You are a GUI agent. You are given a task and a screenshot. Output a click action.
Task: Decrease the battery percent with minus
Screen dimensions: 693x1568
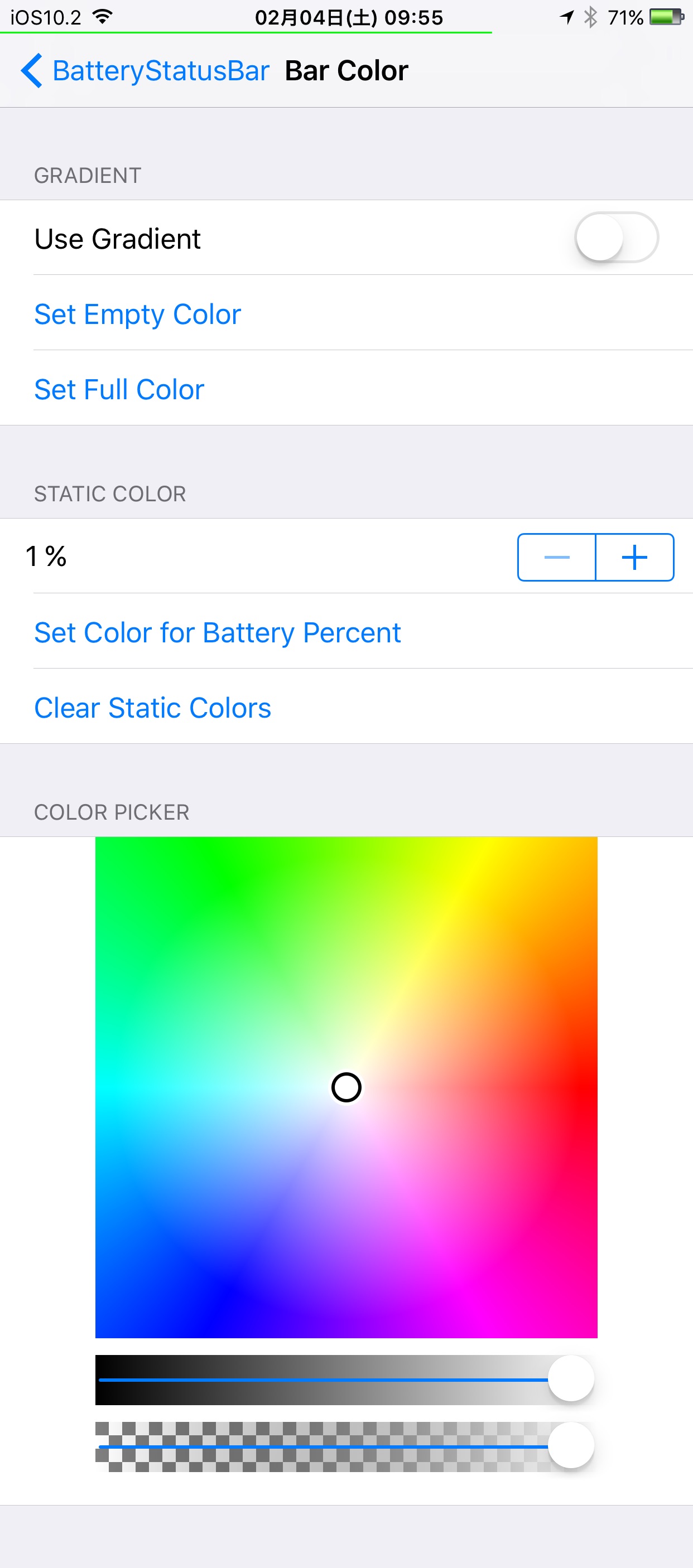(x=556, y=557)
